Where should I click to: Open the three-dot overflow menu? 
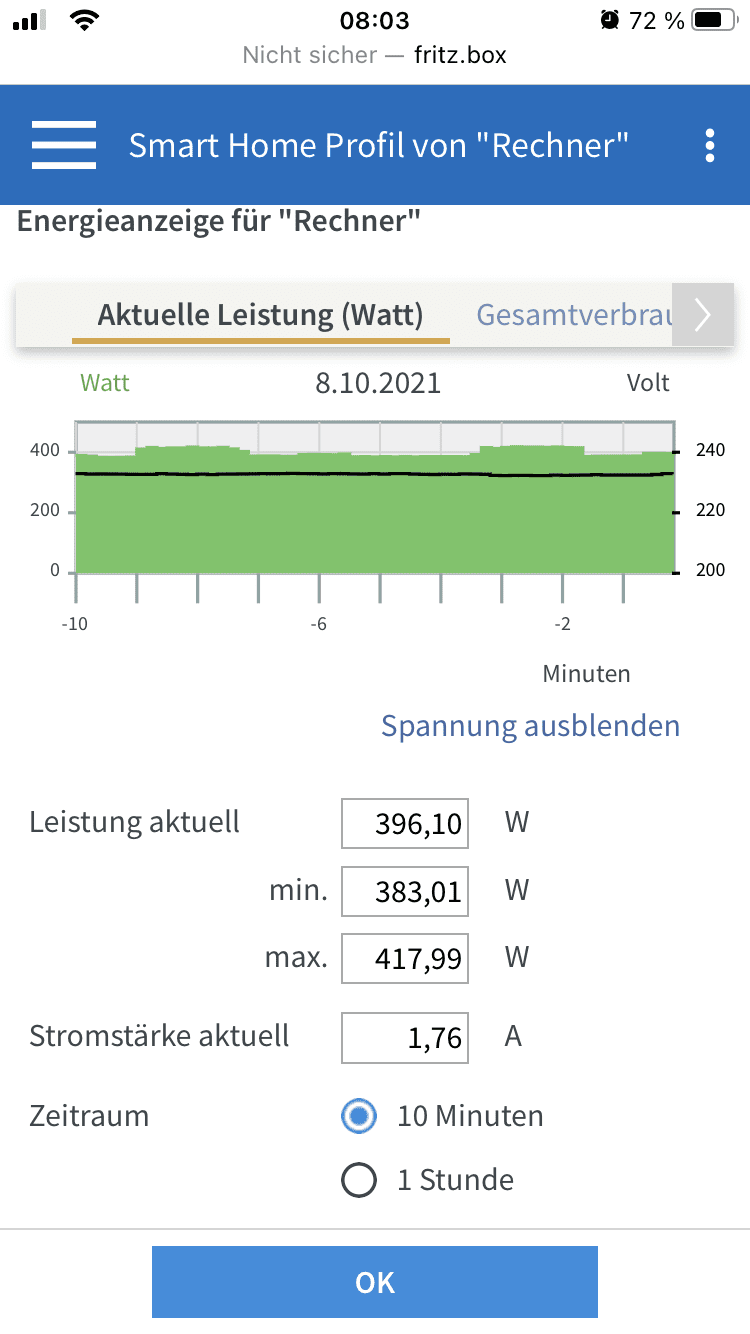tap(709, 146)
